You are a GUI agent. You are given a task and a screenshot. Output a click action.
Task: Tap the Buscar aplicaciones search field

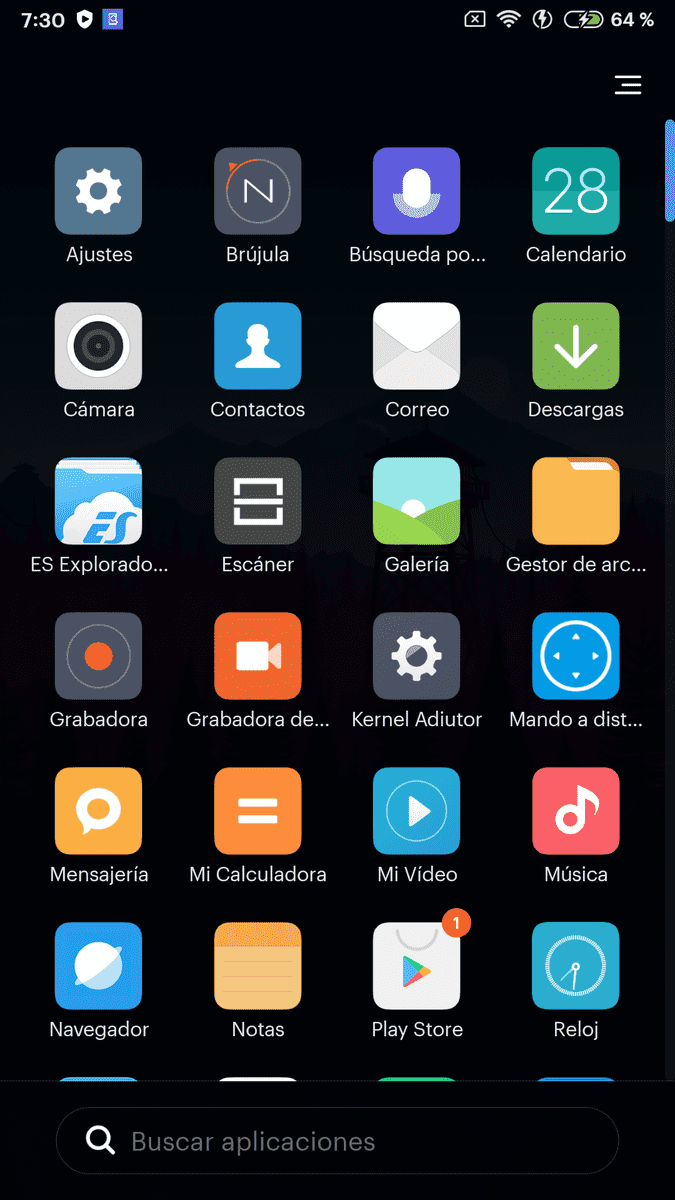pos(337,1141)
